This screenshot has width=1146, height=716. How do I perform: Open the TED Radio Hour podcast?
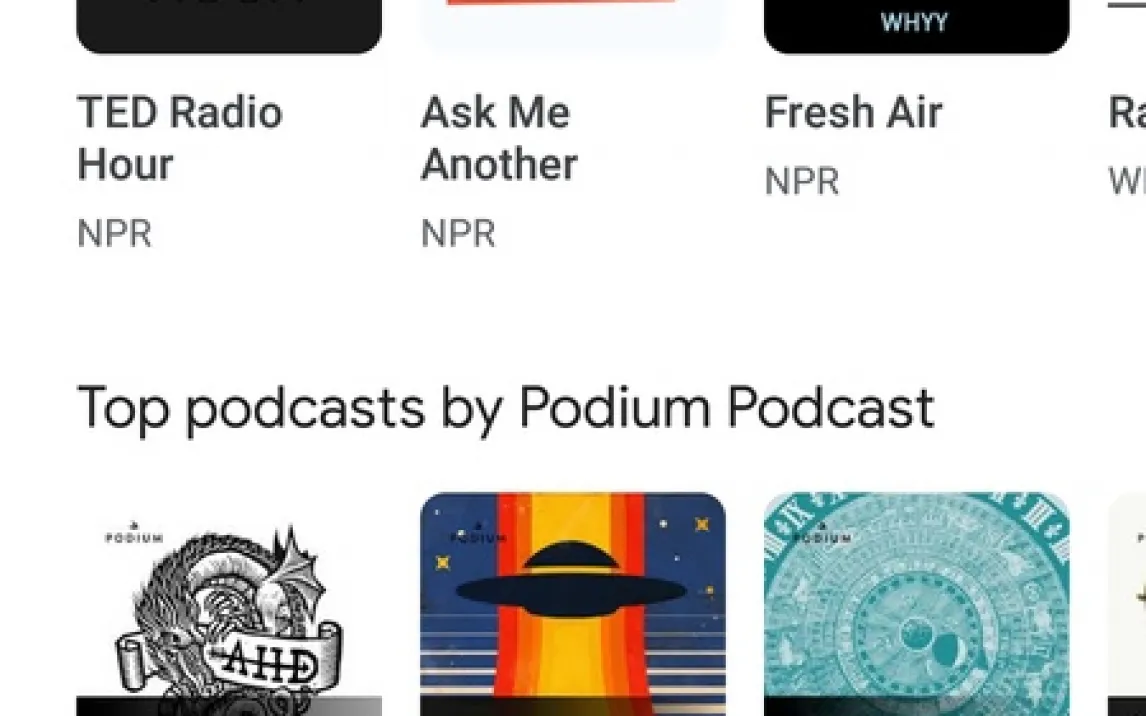click(180, 138)
